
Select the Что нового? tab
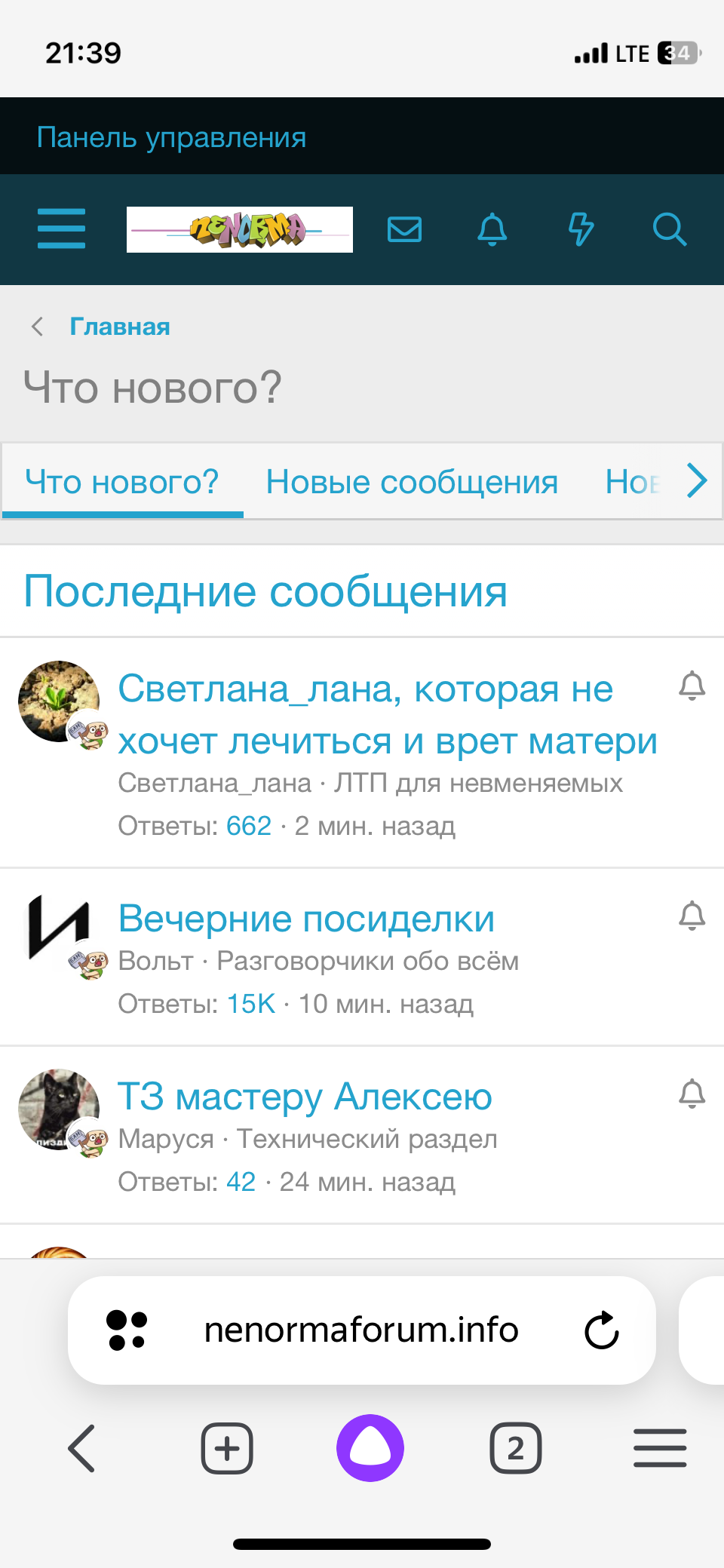(x=122, y=482)
